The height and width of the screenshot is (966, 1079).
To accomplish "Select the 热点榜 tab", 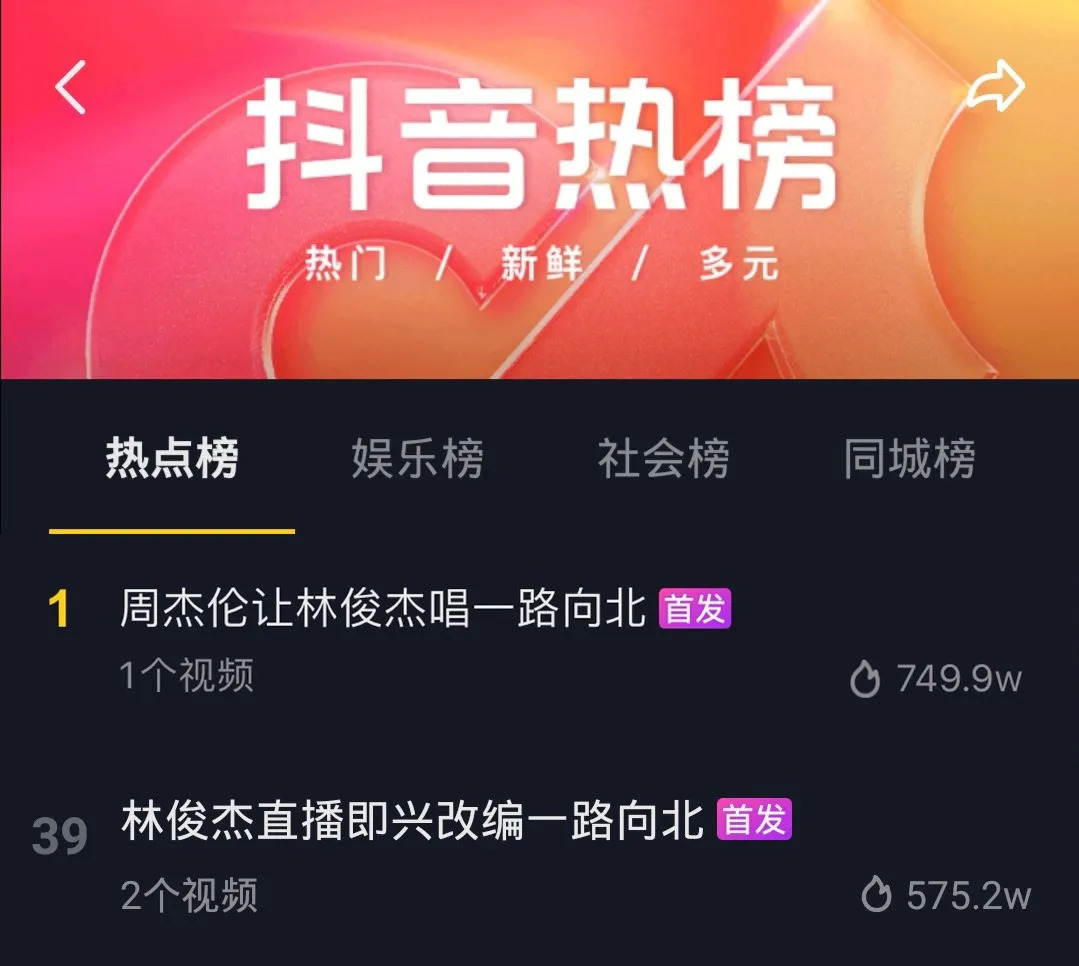I will tap(172, 458).
